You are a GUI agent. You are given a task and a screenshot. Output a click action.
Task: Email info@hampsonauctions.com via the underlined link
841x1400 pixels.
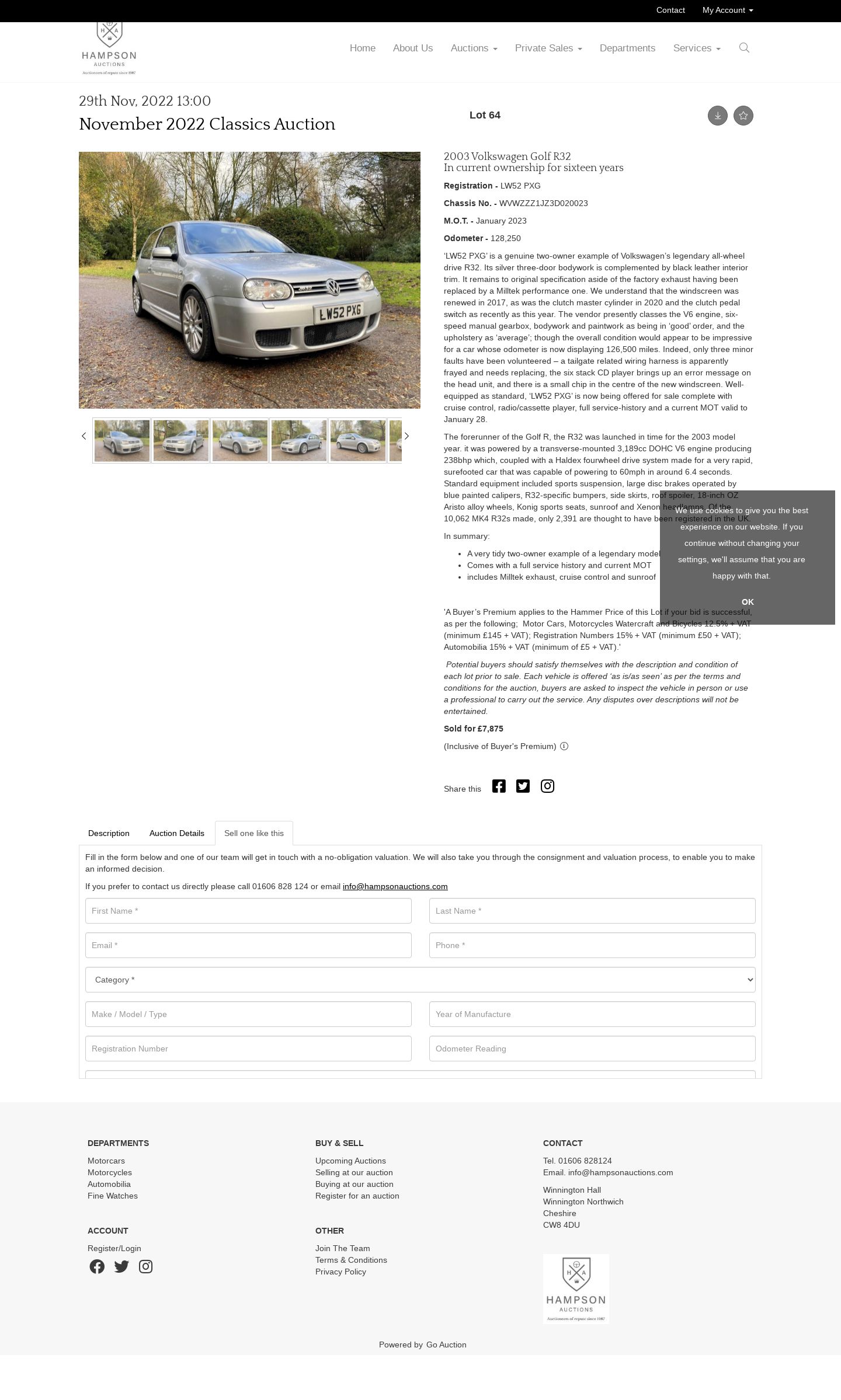click(x=395, y=886)
